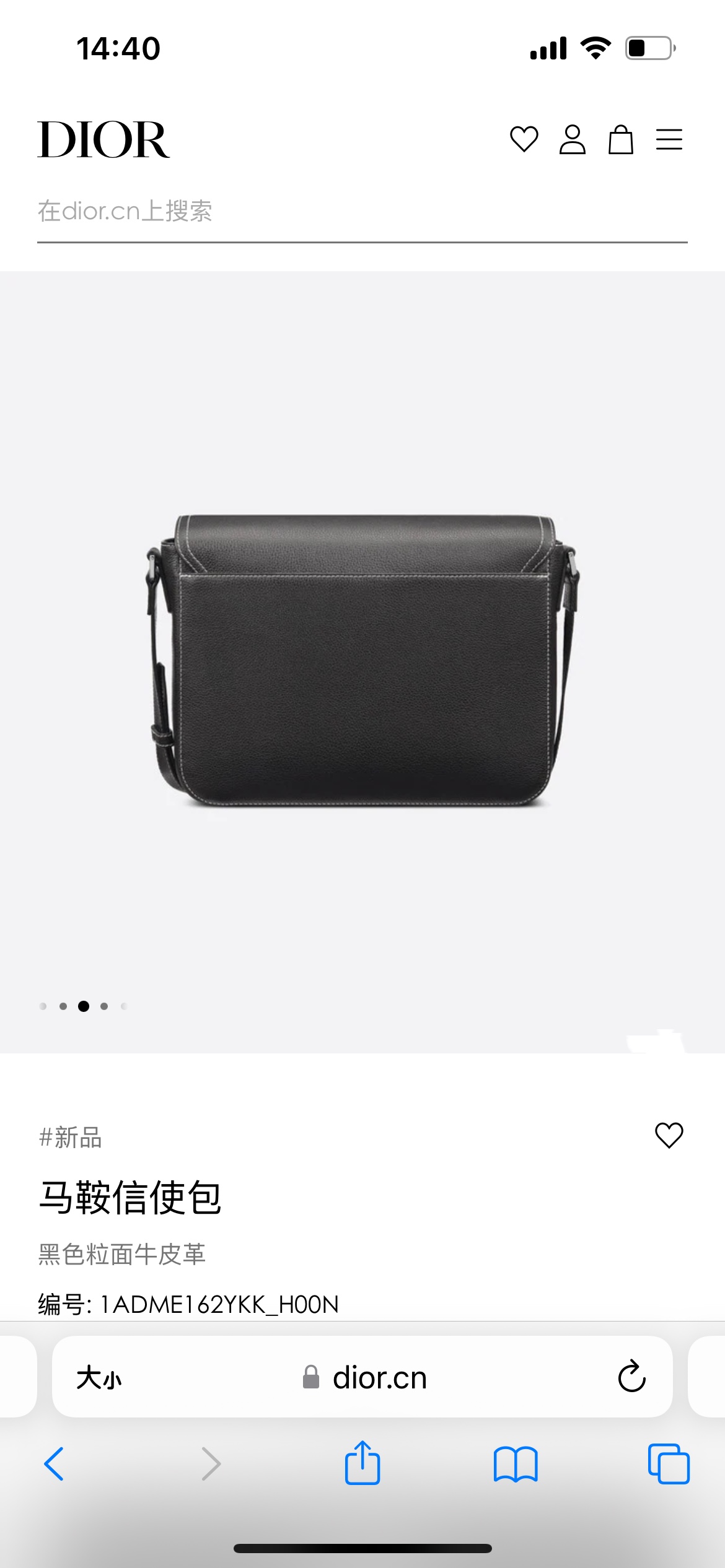Tap the dior.cn search field

(362, 212)
